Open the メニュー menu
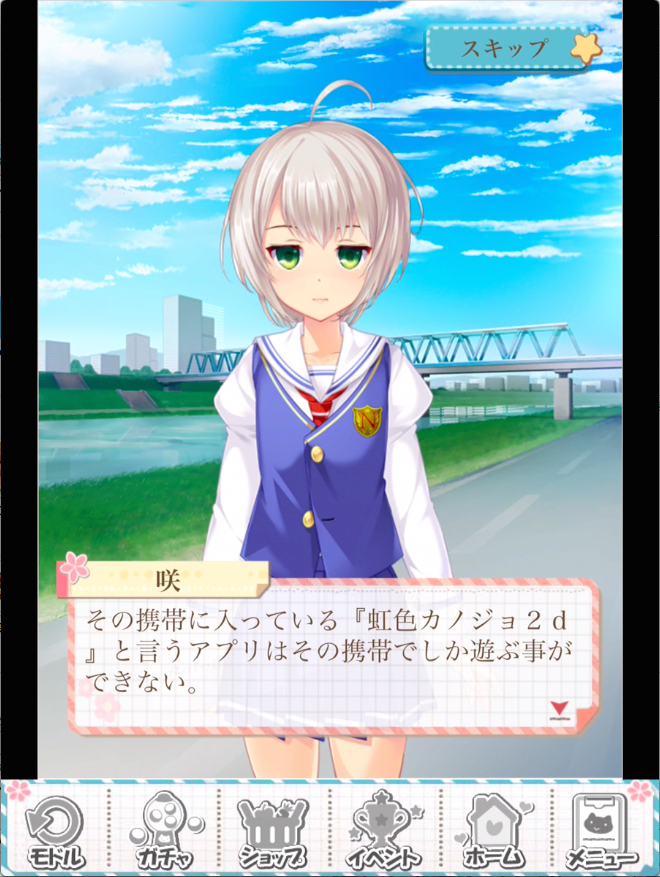Image resolution: width=660 pixels, height=877 pixels. 601,829
